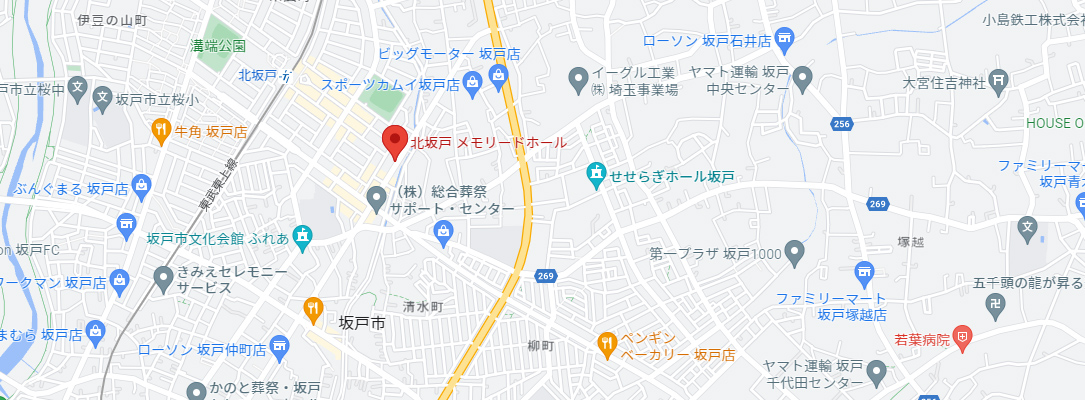Tap the 大宮住吉神社 shrine marker

pyautogui.click(x=998, y=81)
